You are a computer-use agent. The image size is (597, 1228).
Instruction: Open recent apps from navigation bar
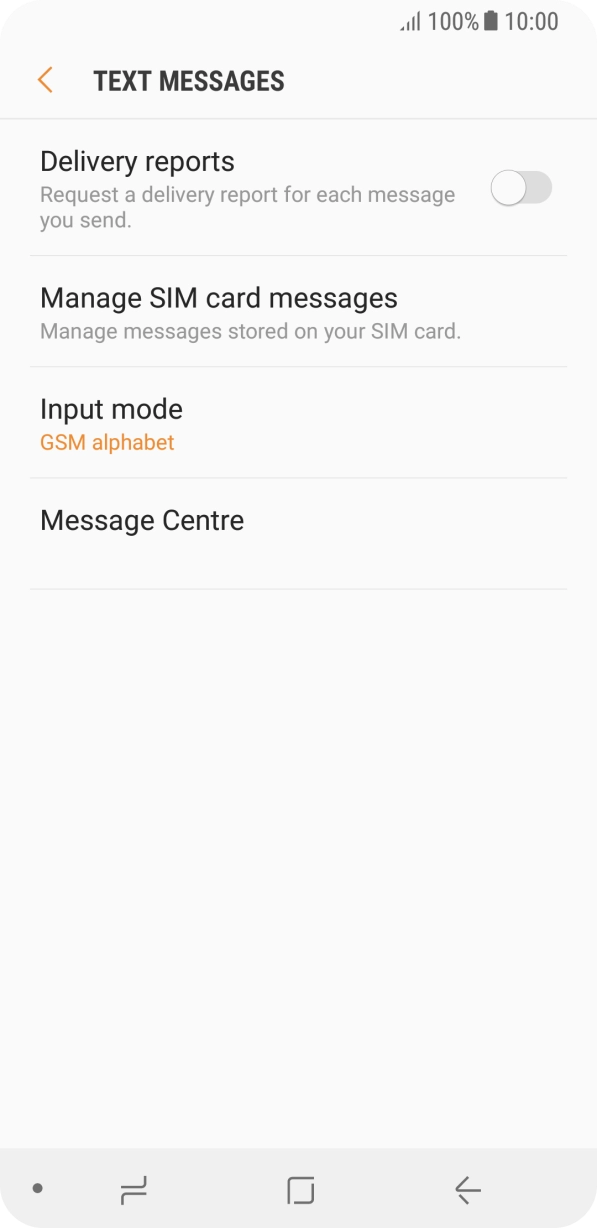click(x=133, y=1189)
